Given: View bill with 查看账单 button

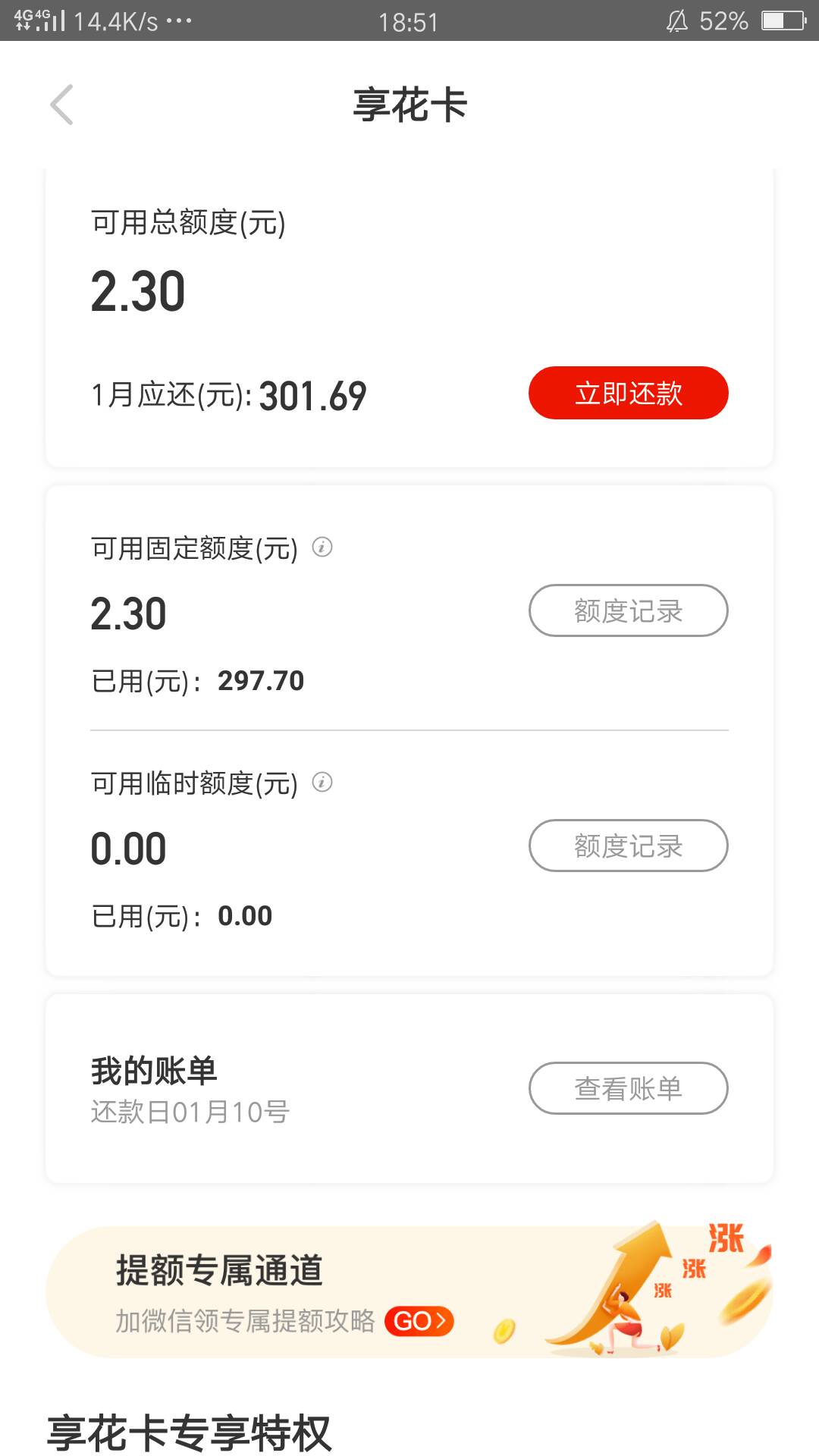Looking at the screenshot, I should [x=628, y=1088].
